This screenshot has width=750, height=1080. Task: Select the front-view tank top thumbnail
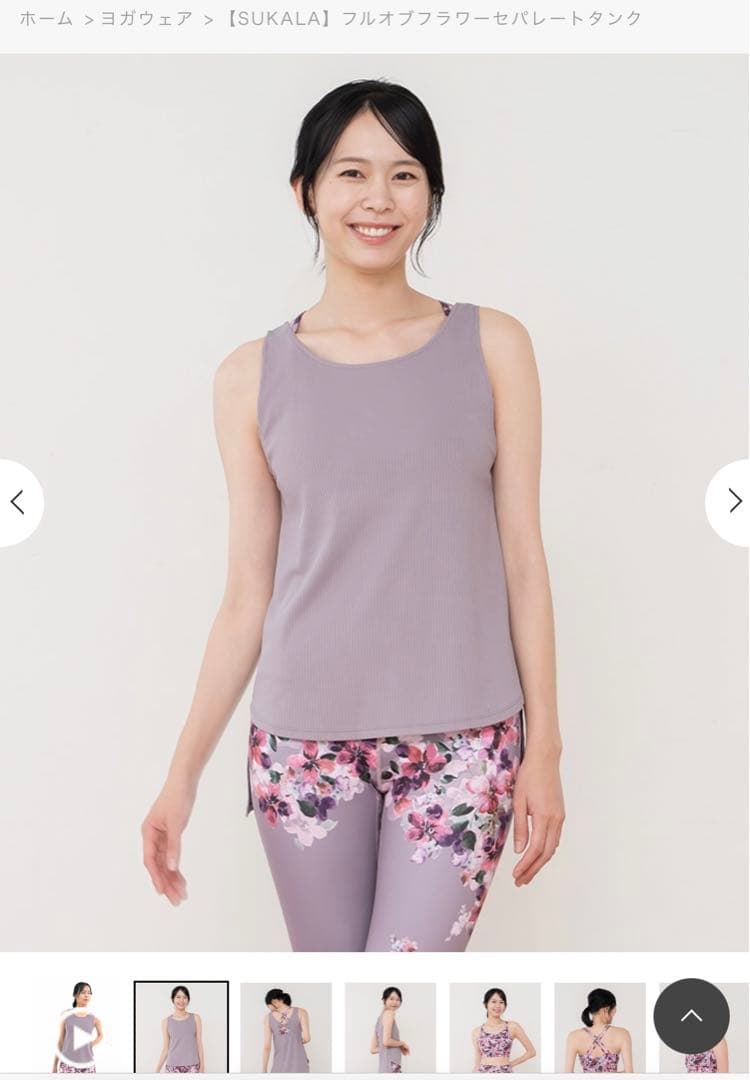click(181, 1028)
